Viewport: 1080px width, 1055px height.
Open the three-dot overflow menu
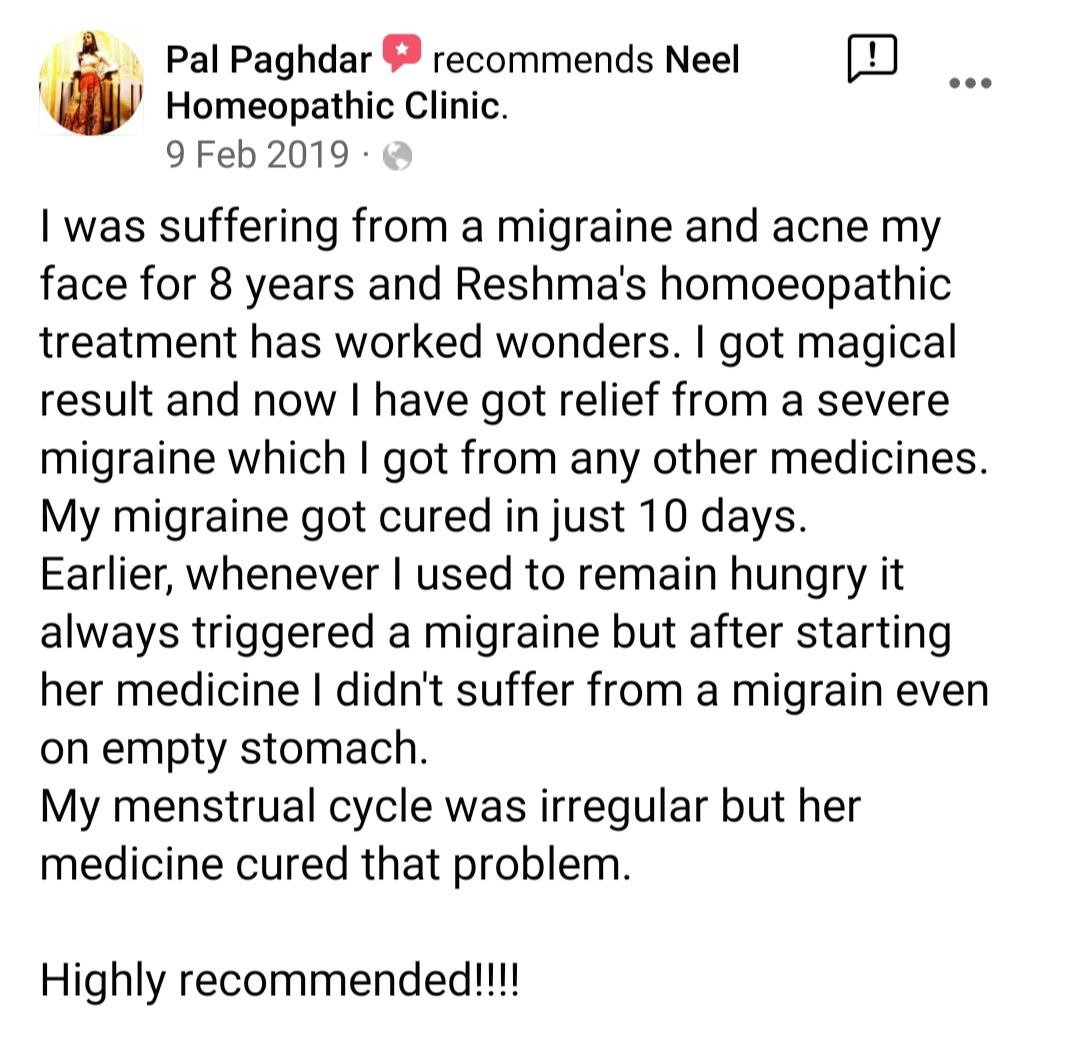(970, 84)
